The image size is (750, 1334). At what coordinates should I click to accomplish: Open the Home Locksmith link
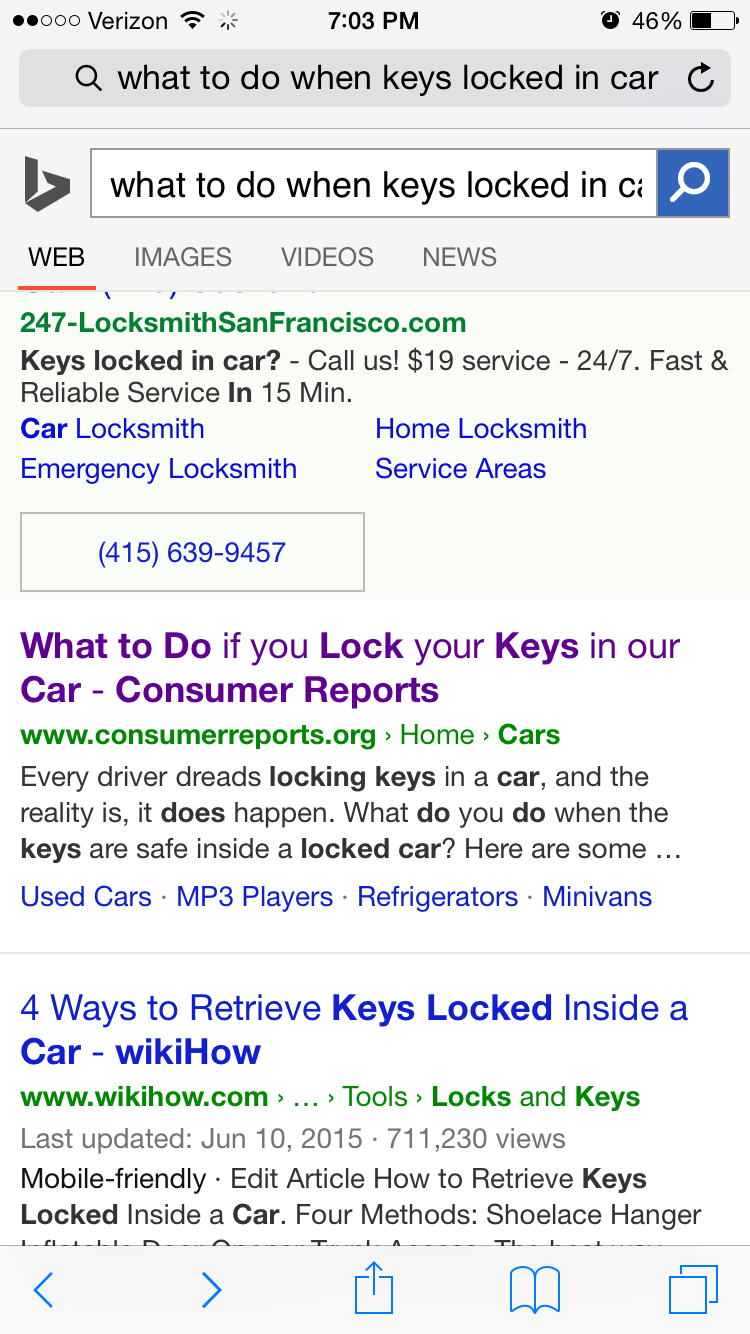point(481,429)
